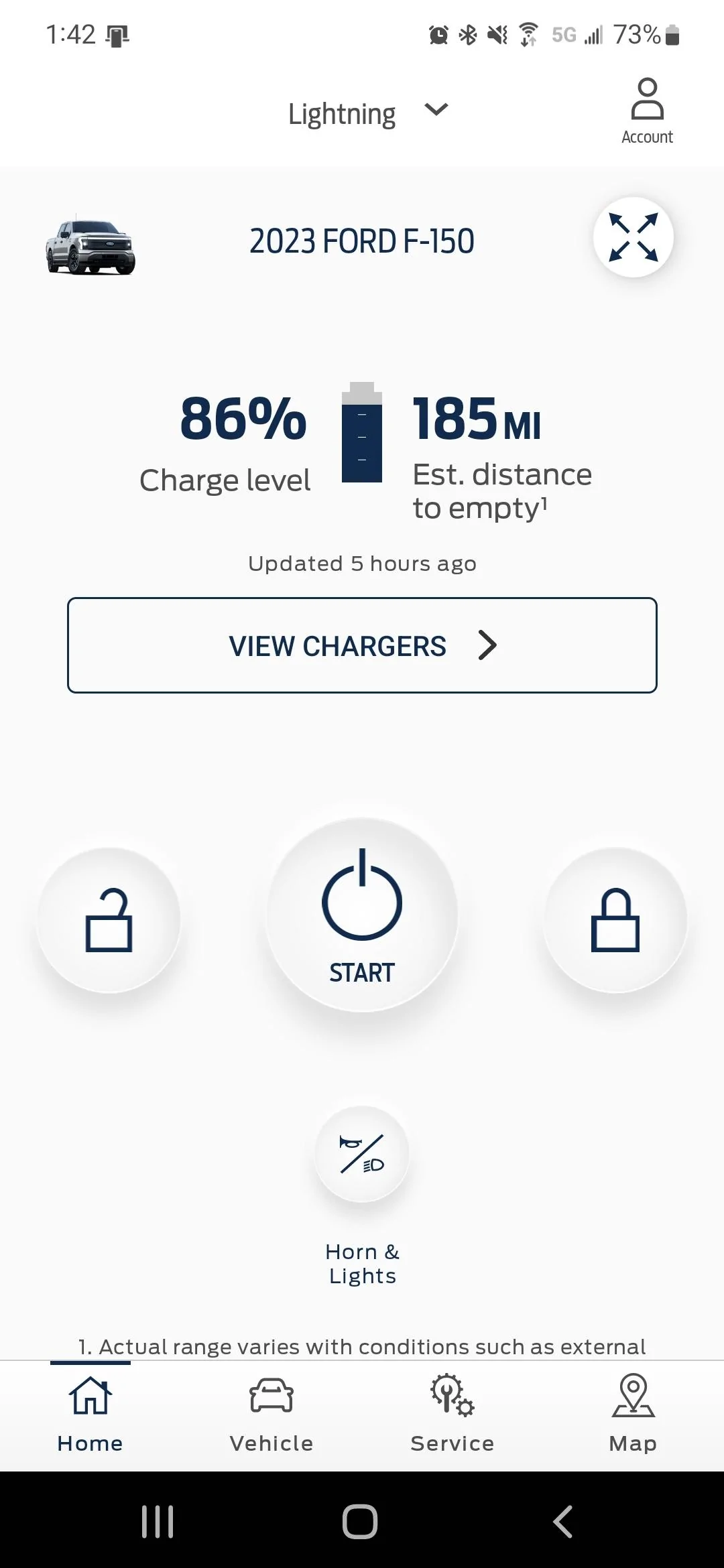This screenshot has height=1568, width=724.
Task: Switch to the Vehicle tab
Action: tap(271, 1413)
